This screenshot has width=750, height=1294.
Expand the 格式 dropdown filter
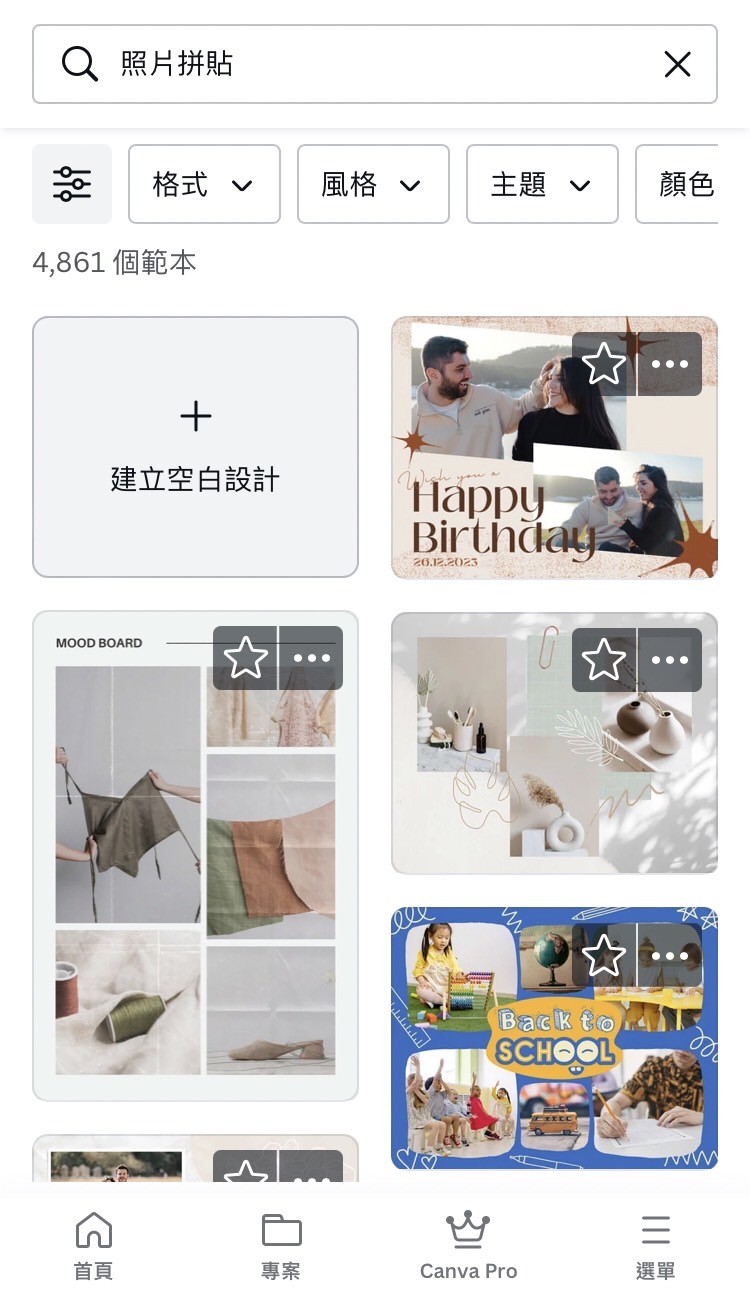(204, 184)
